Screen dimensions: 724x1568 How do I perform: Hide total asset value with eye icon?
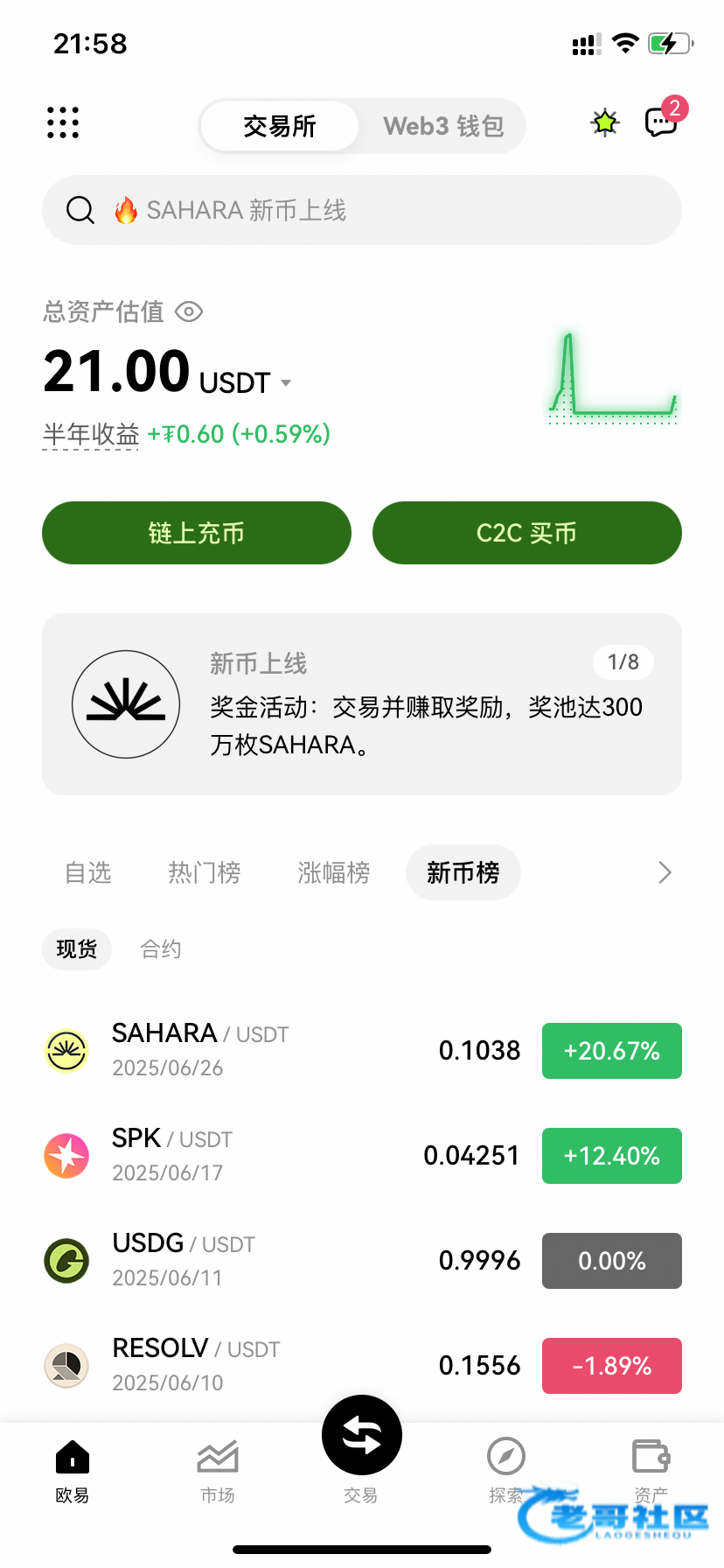click(x=189, y=311)
